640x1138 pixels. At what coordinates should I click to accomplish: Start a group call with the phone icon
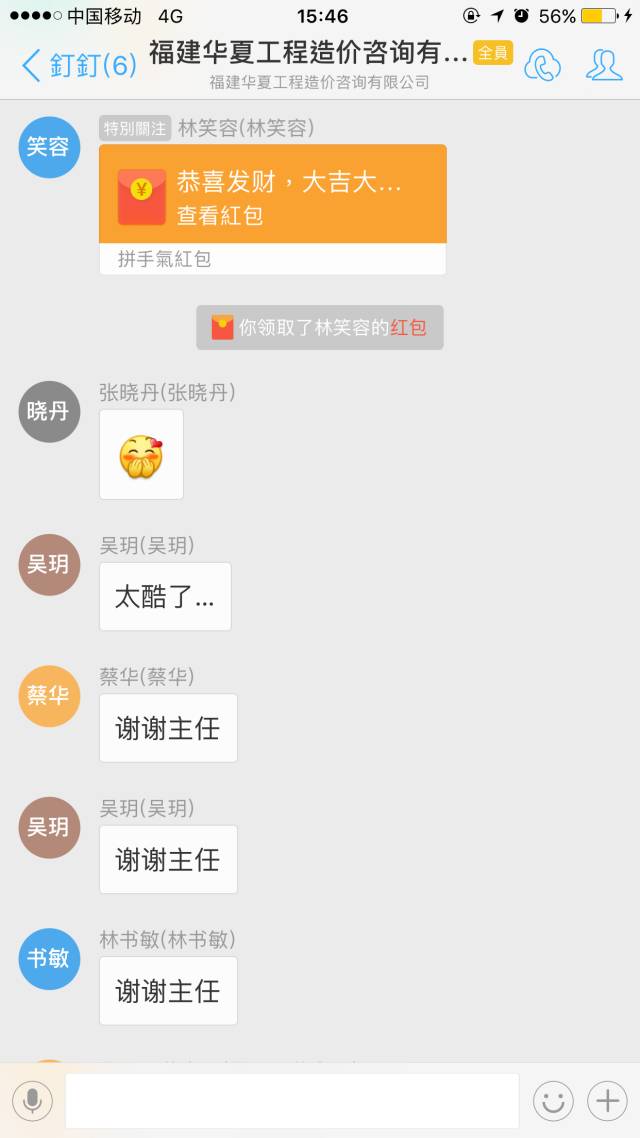pyautogui.click(x=543, y=65)
